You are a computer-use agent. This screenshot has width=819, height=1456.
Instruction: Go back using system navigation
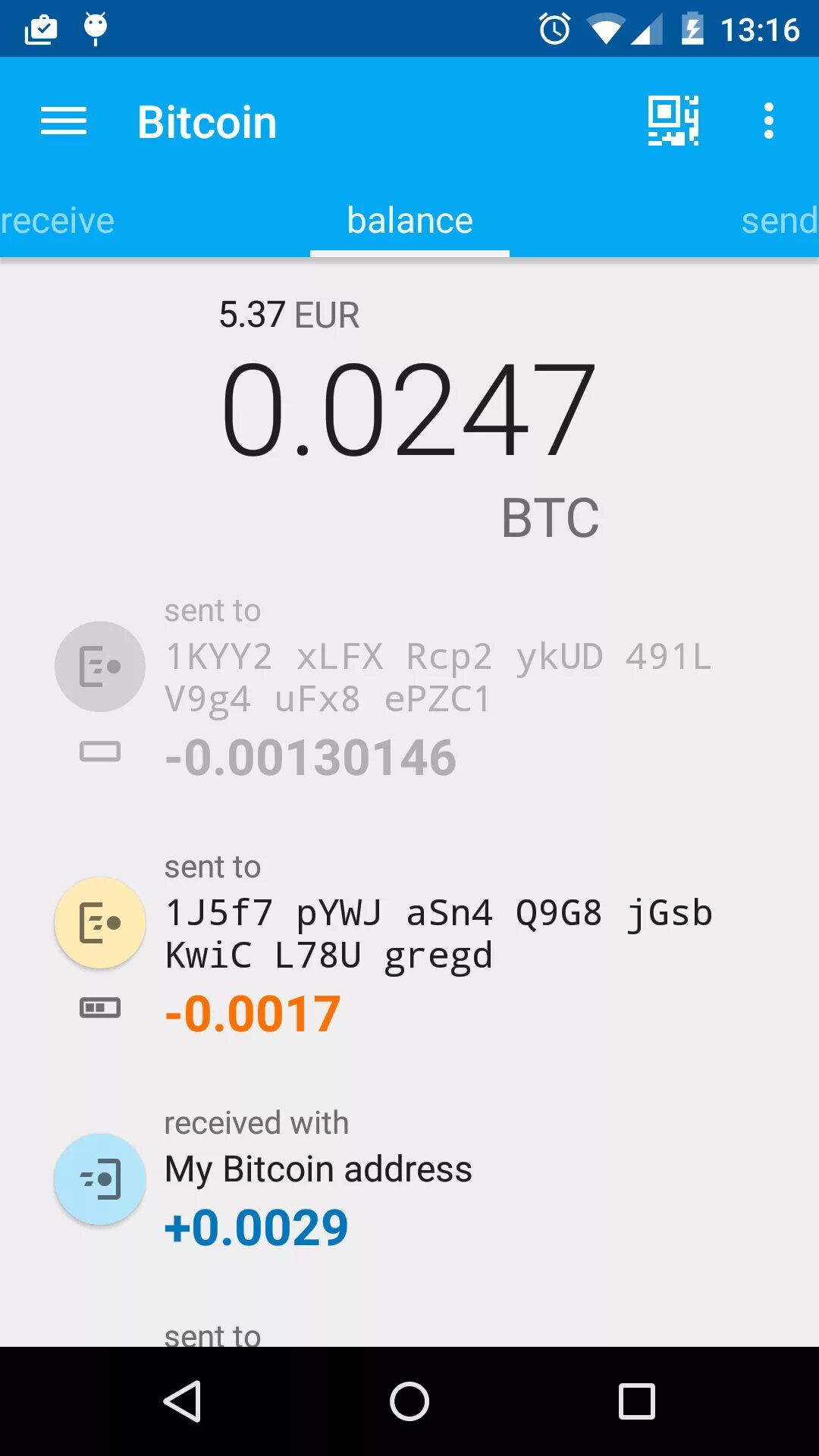tap(182, 1401)
